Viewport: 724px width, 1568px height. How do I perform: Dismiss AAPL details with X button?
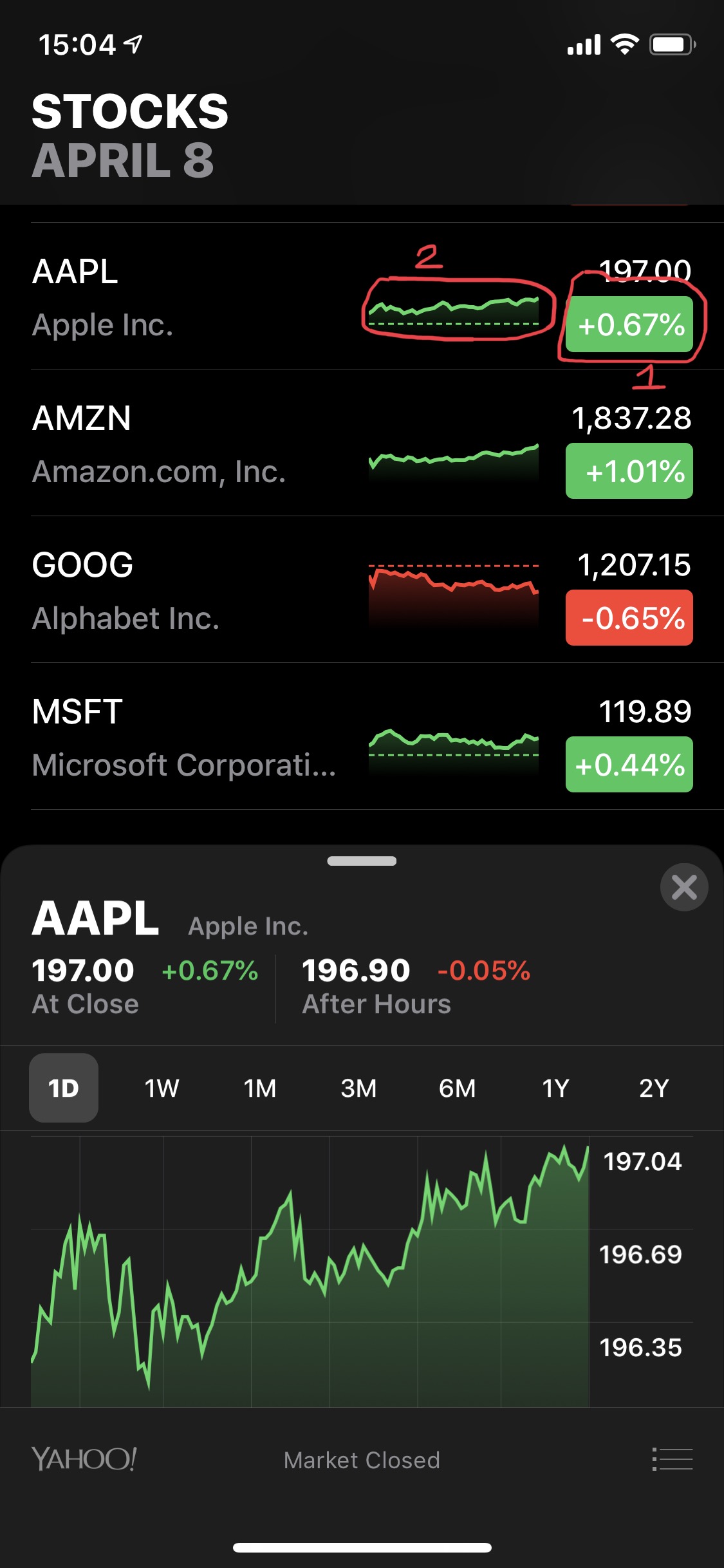[683, 887]
